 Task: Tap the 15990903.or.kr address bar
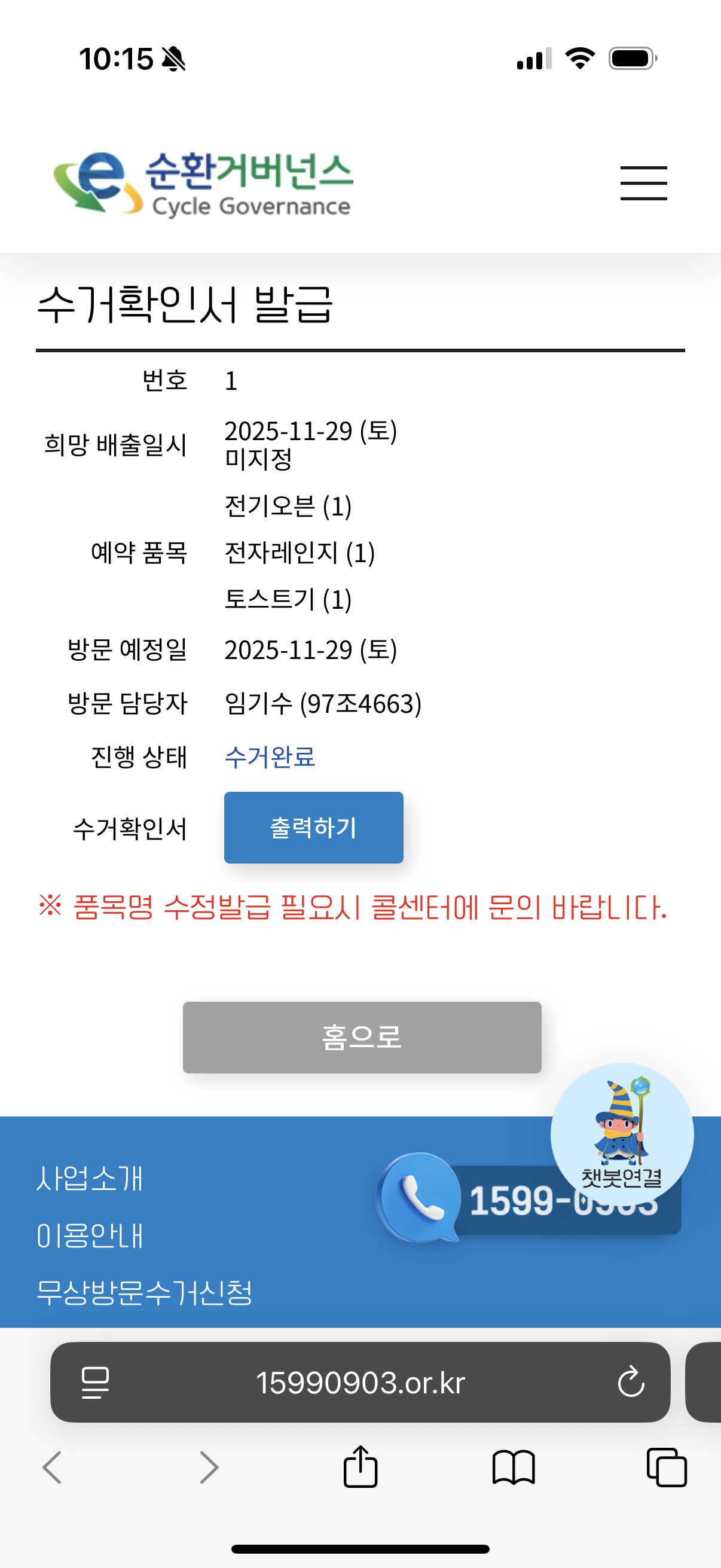(x=360, y=1383)
